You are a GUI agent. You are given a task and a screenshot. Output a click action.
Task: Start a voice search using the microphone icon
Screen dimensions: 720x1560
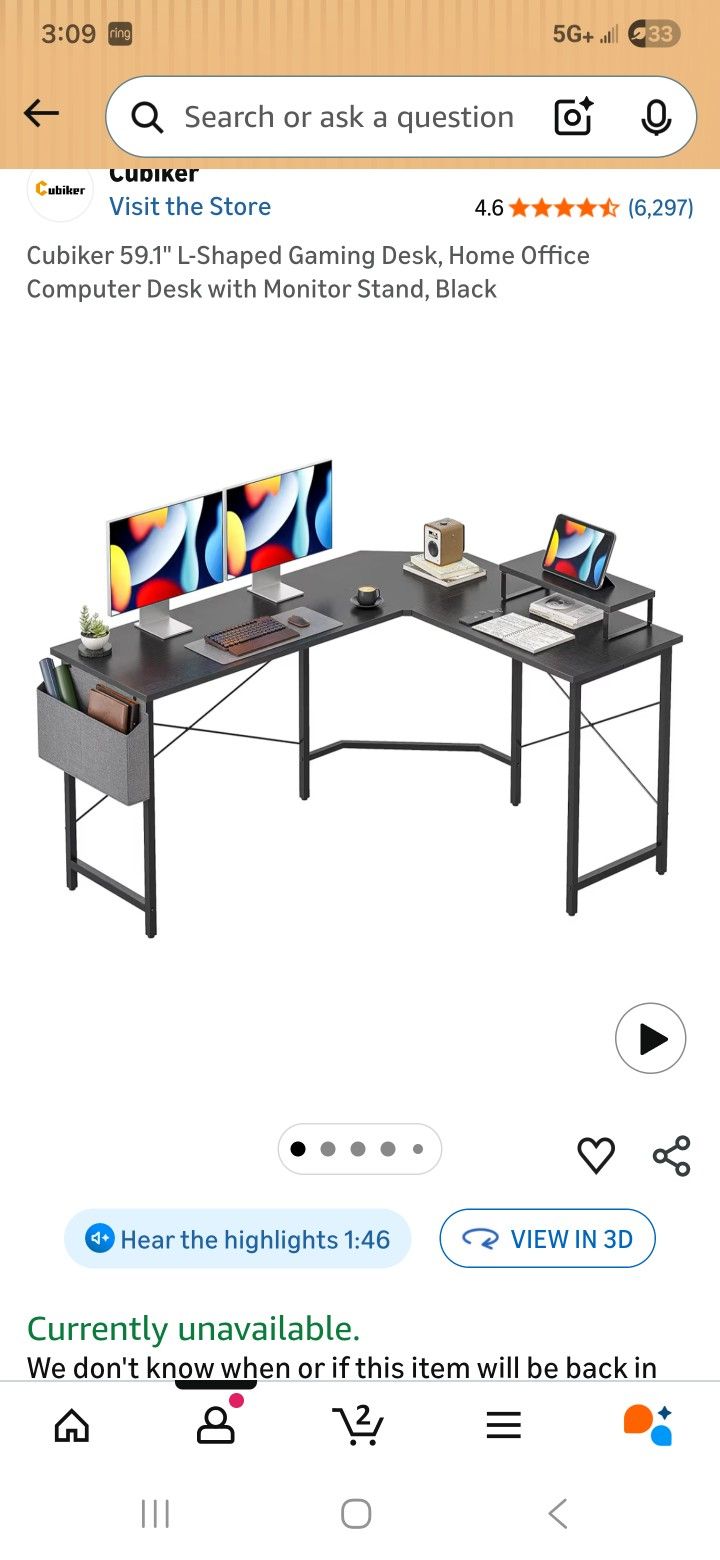655,117
